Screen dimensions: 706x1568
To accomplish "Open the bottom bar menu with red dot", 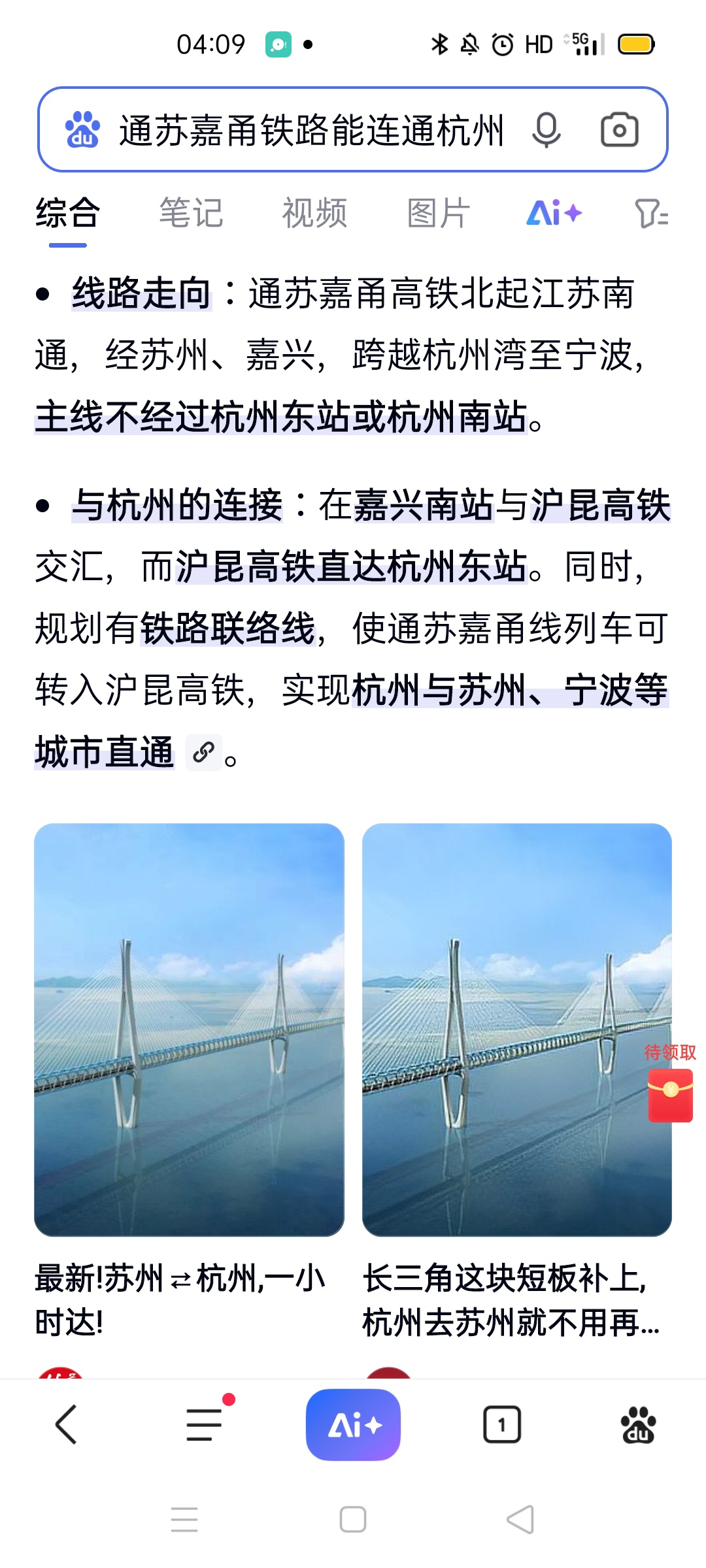I will click(204, 1424).
